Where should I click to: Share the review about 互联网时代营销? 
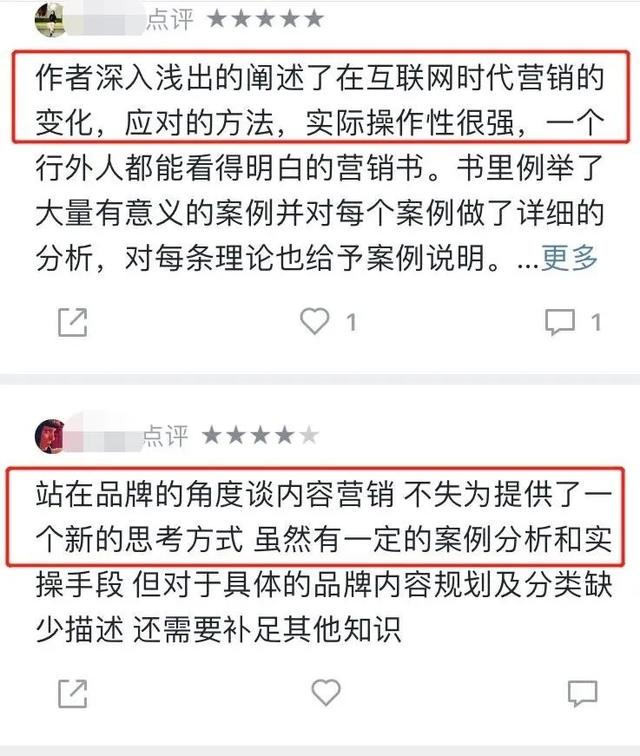pos(72,322)
